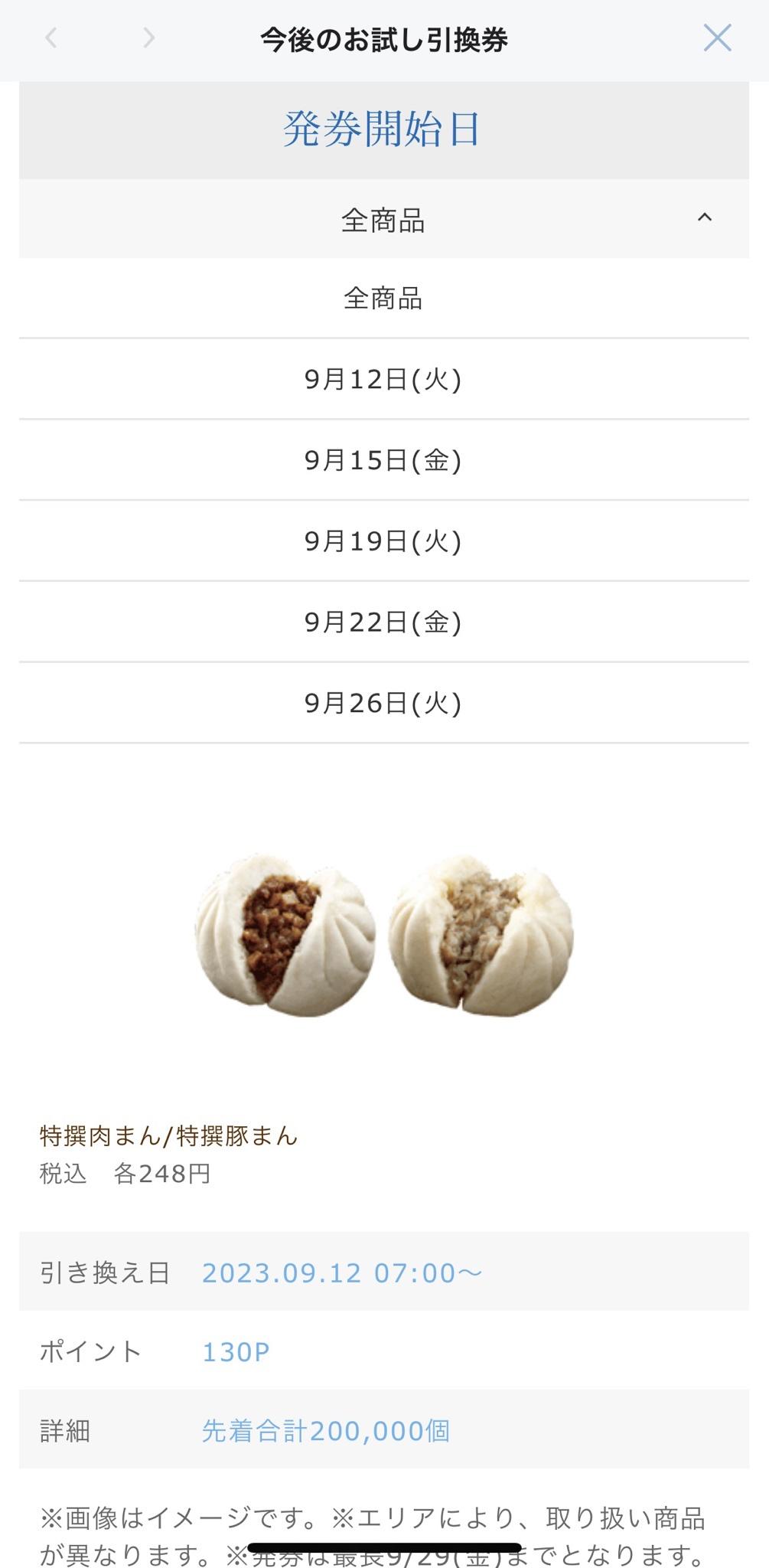Select the 全商品 option in the list
Image resolution: width=769 pixels, height=1568 pixels.
(x=384, y=298)
